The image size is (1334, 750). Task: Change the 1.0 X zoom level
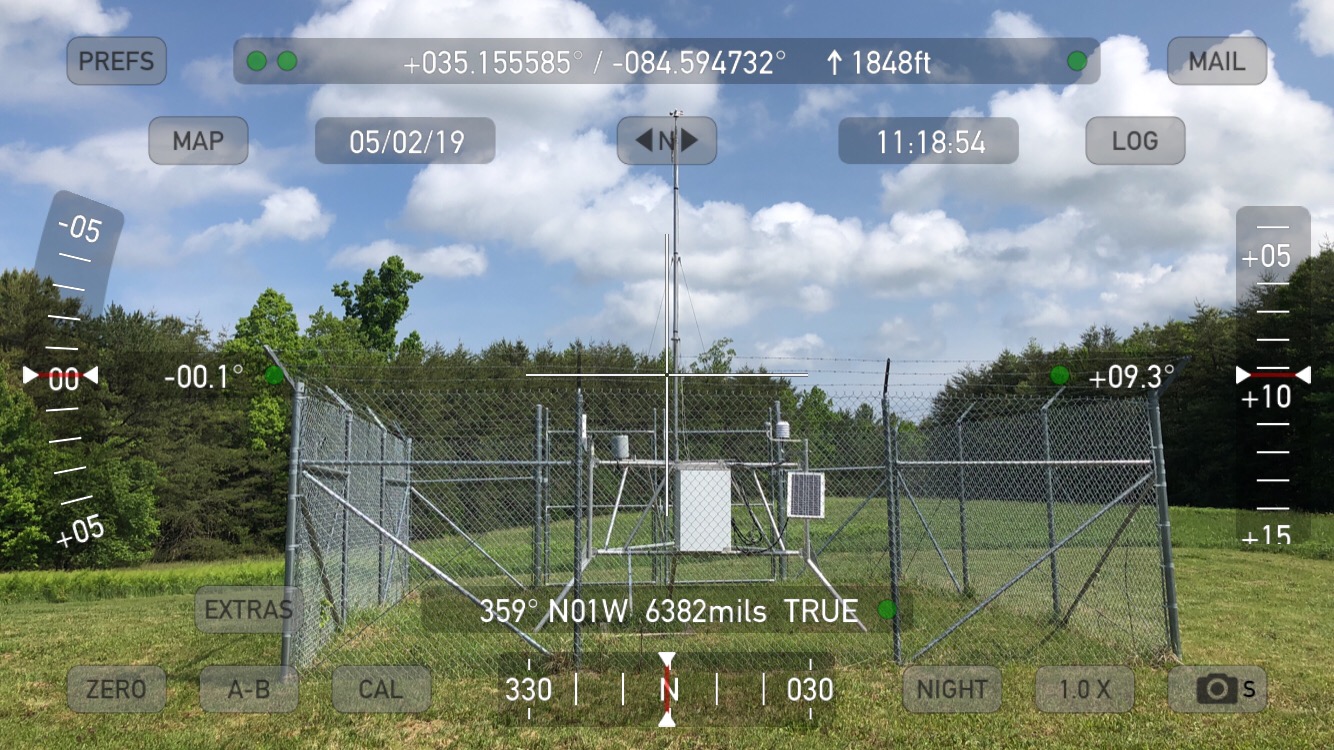[1084, 689]
